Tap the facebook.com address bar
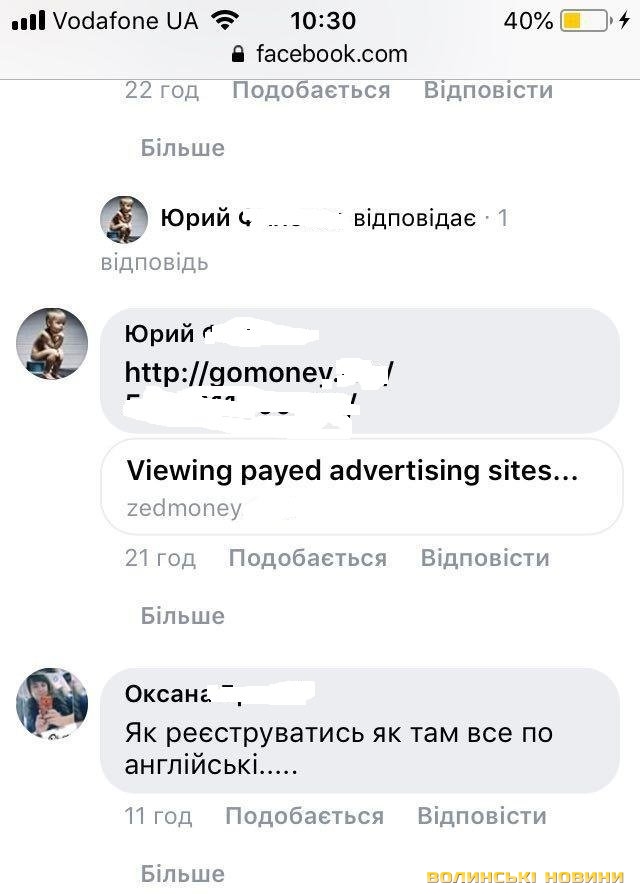Image resolution: width=640 pixels, height=894 pixels. coord(320,54)
